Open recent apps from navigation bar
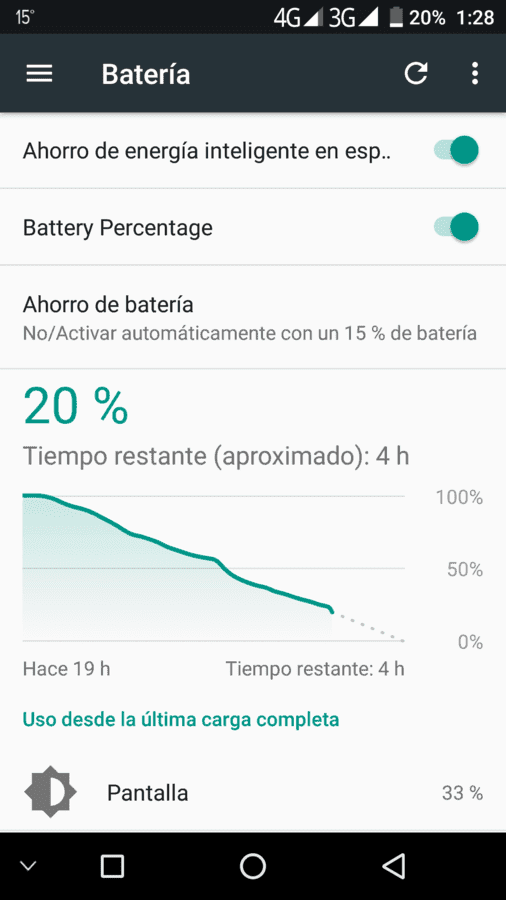Image resolution: width=506 pixels, height=900 pixels. tap(112, 866)
